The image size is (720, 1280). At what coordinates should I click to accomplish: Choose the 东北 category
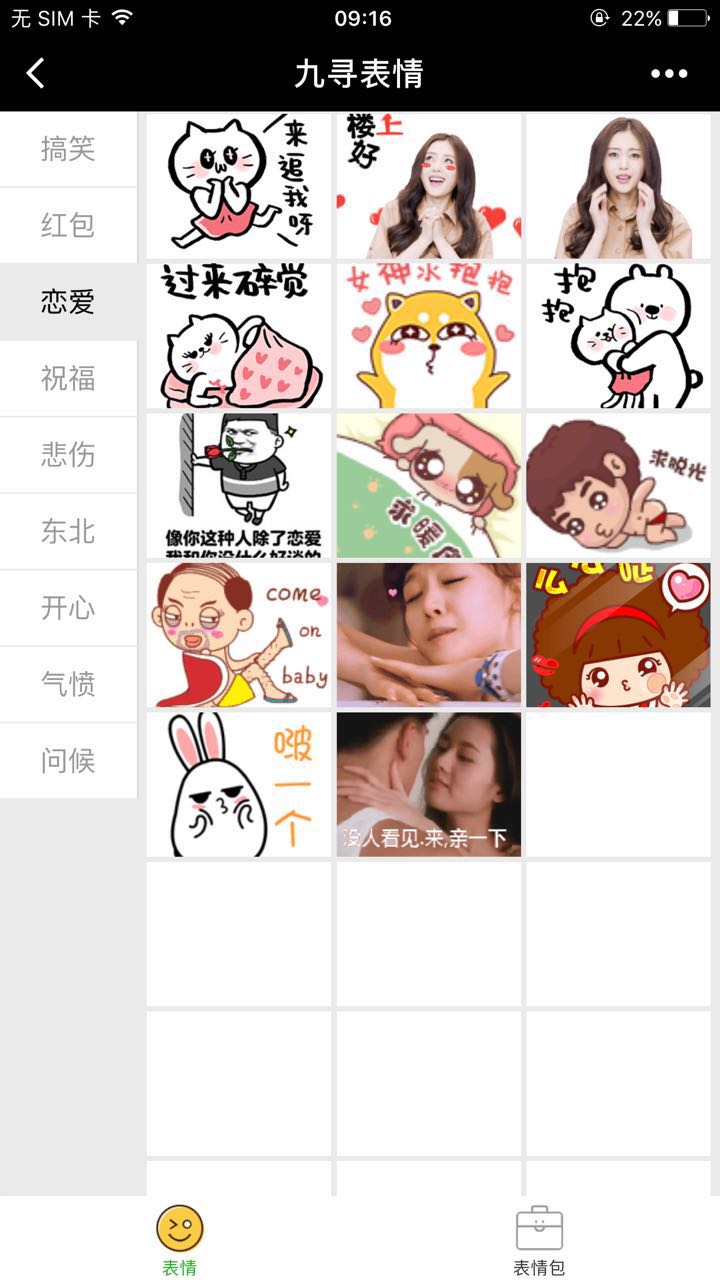[x=68, y=531]
